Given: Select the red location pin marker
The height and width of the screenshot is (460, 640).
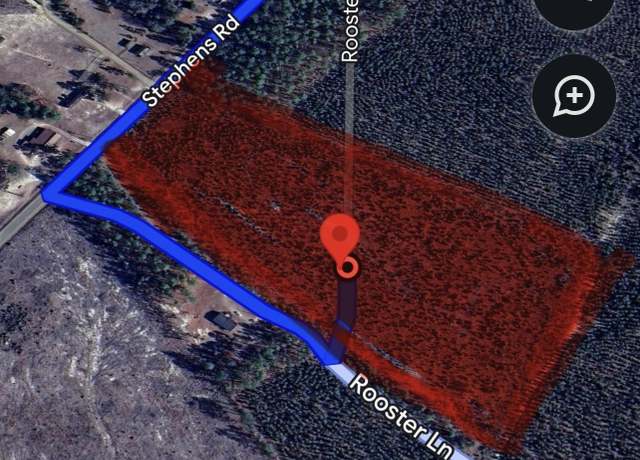Looking at the screenshot, I should tap(341, 238).
